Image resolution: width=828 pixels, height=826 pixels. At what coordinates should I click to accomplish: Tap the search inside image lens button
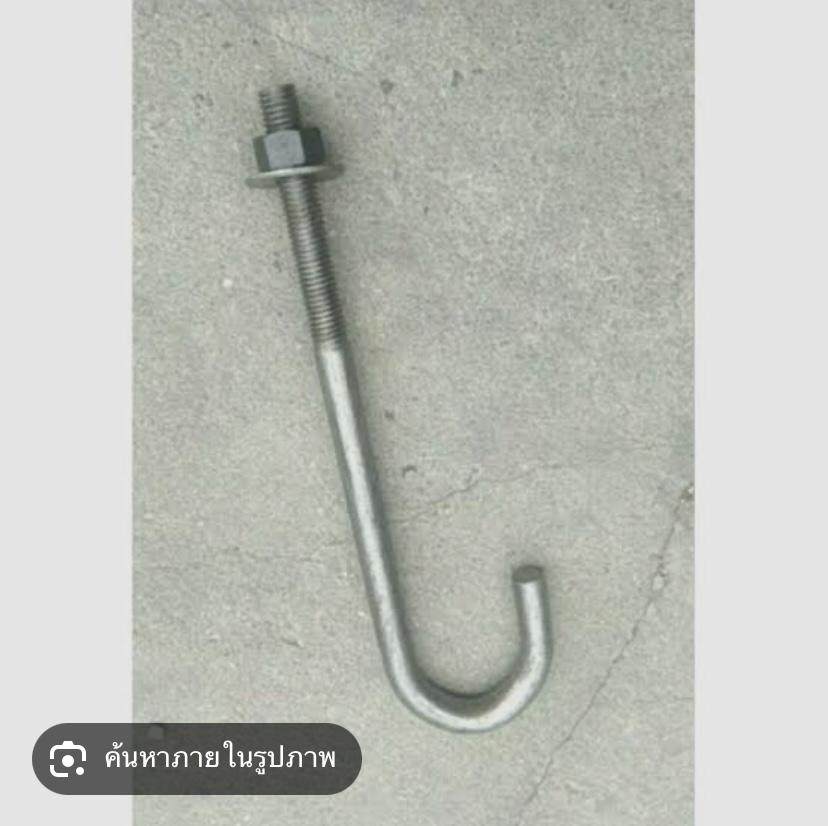[196, 759]
